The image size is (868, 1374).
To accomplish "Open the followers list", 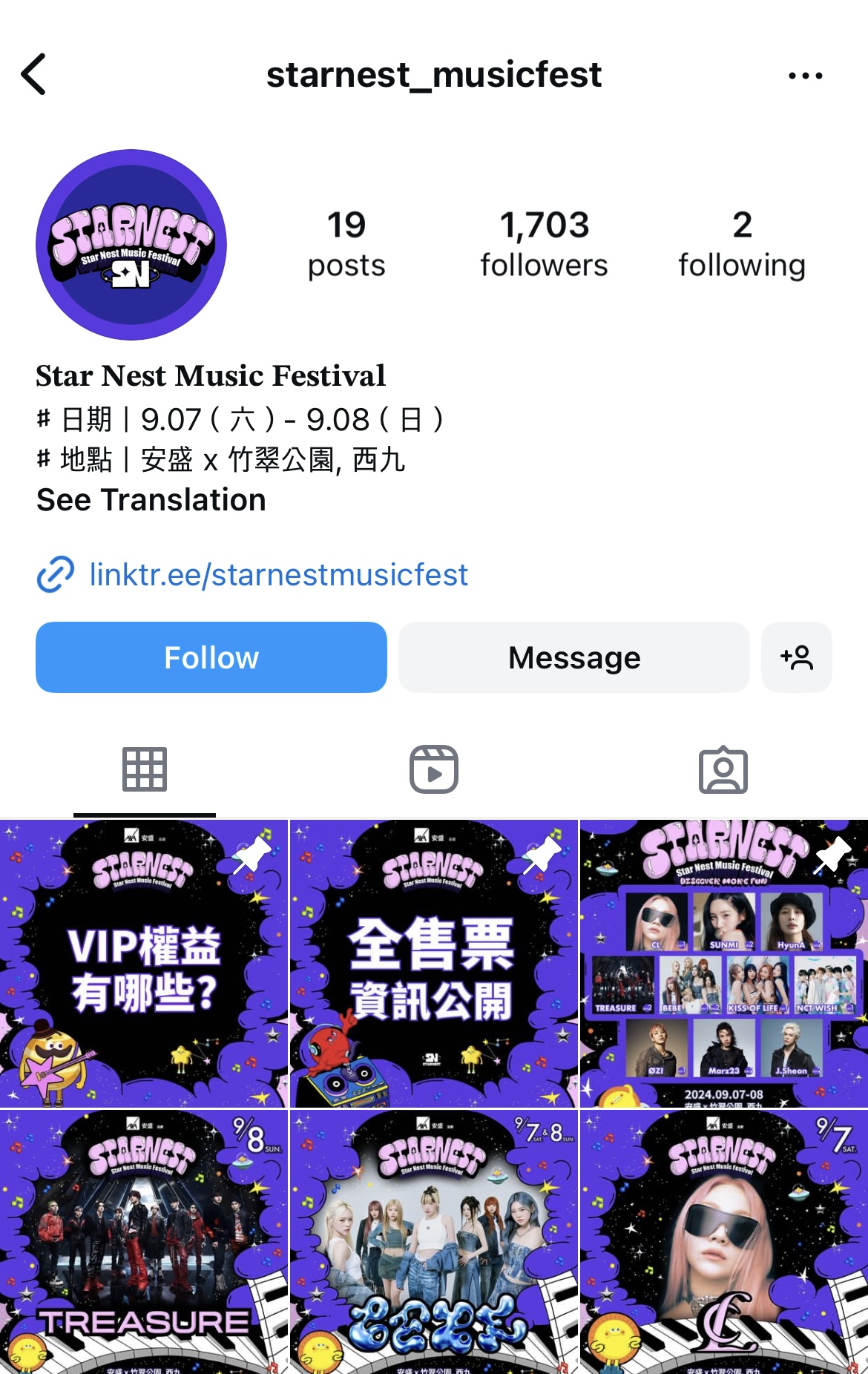I will point(544,244).
